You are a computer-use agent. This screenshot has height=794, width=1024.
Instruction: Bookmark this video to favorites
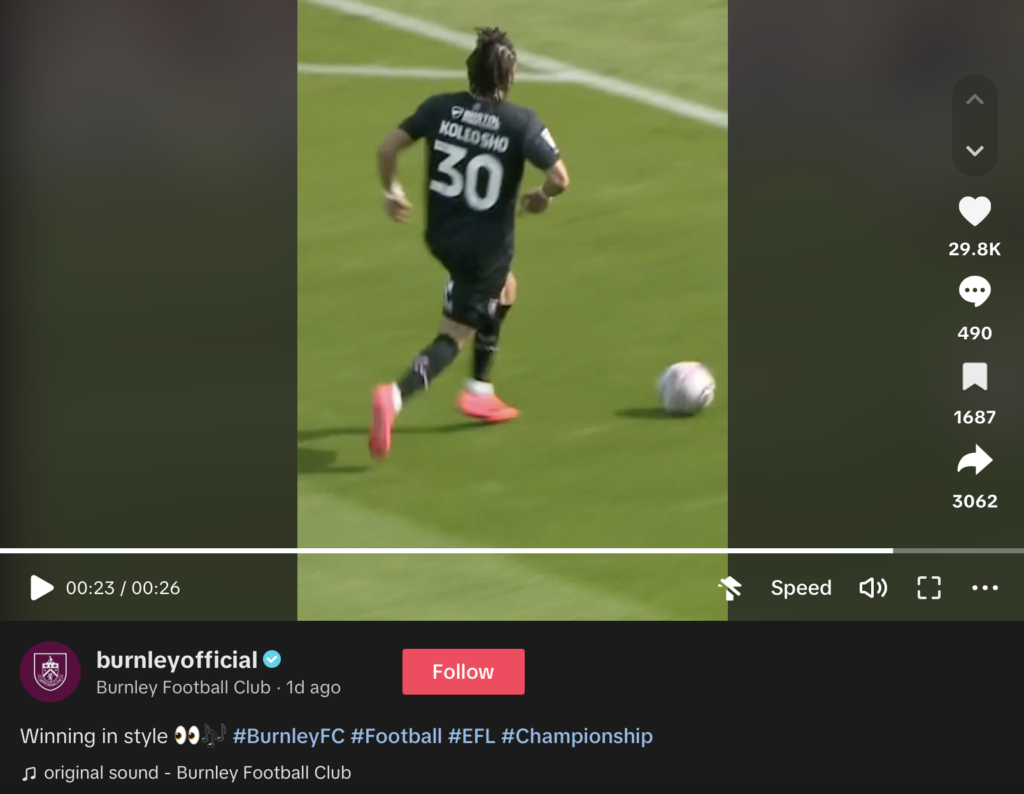tap(974, 377)
